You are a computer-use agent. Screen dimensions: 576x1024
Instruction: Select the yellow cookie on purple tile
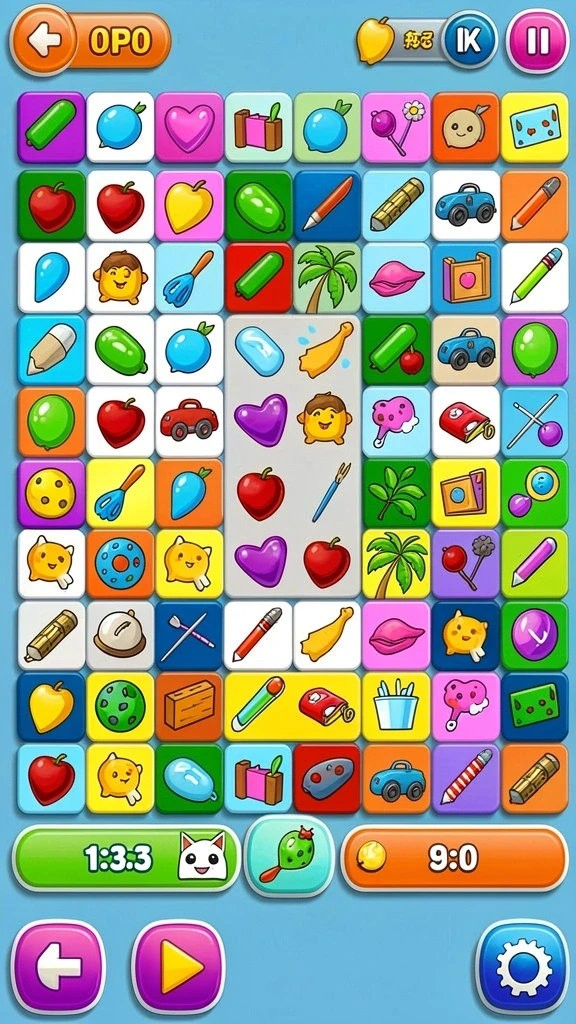click(51, 493)
